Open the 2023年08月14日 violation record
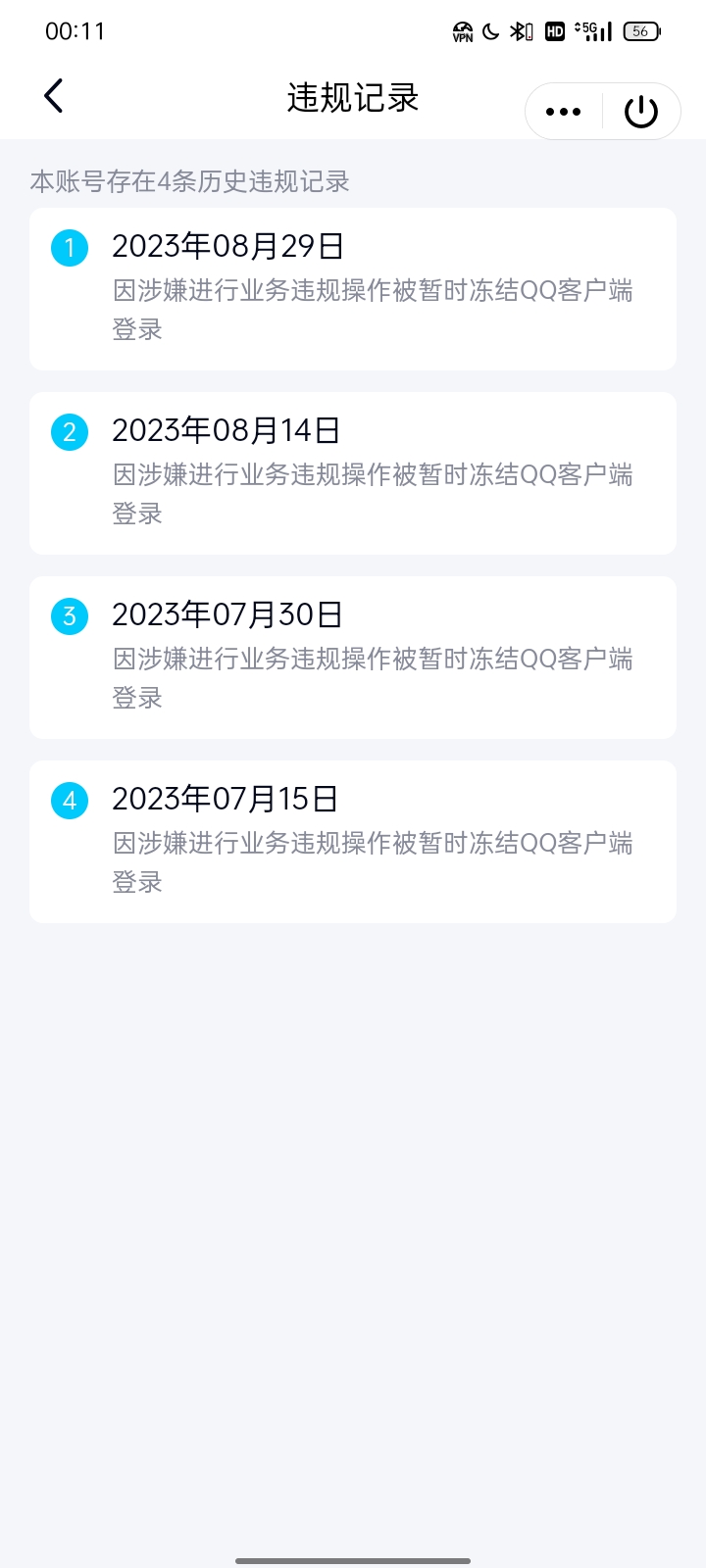706x1568 pixels. coord(353,472)
